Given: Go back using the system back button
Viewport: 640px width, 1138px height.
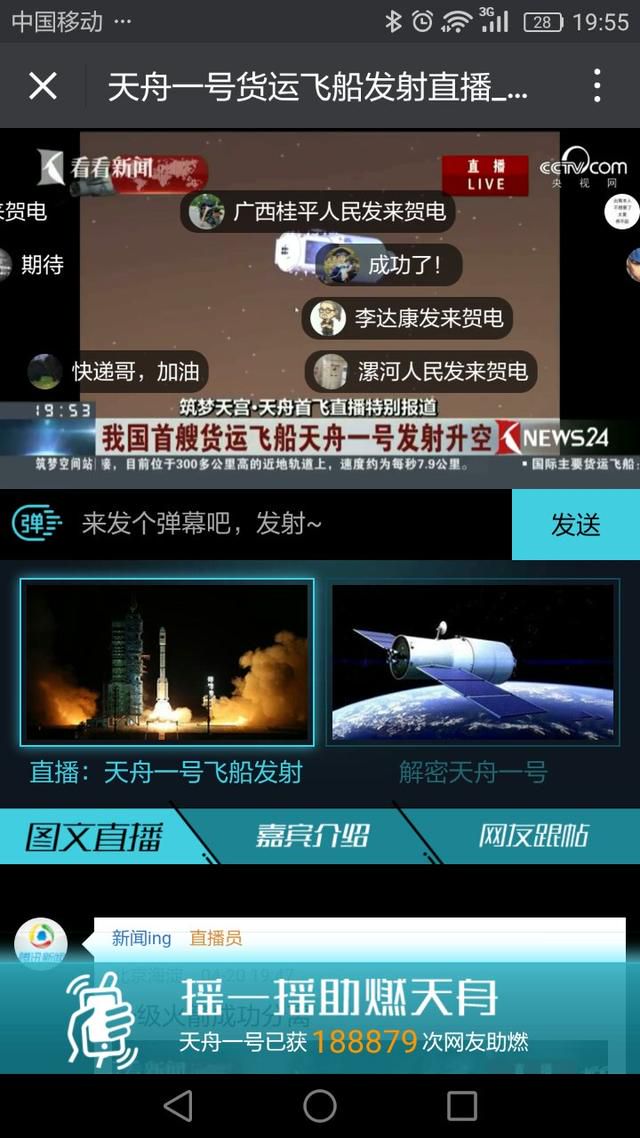Looking at the screenshot, I should tap(178, 1106).
